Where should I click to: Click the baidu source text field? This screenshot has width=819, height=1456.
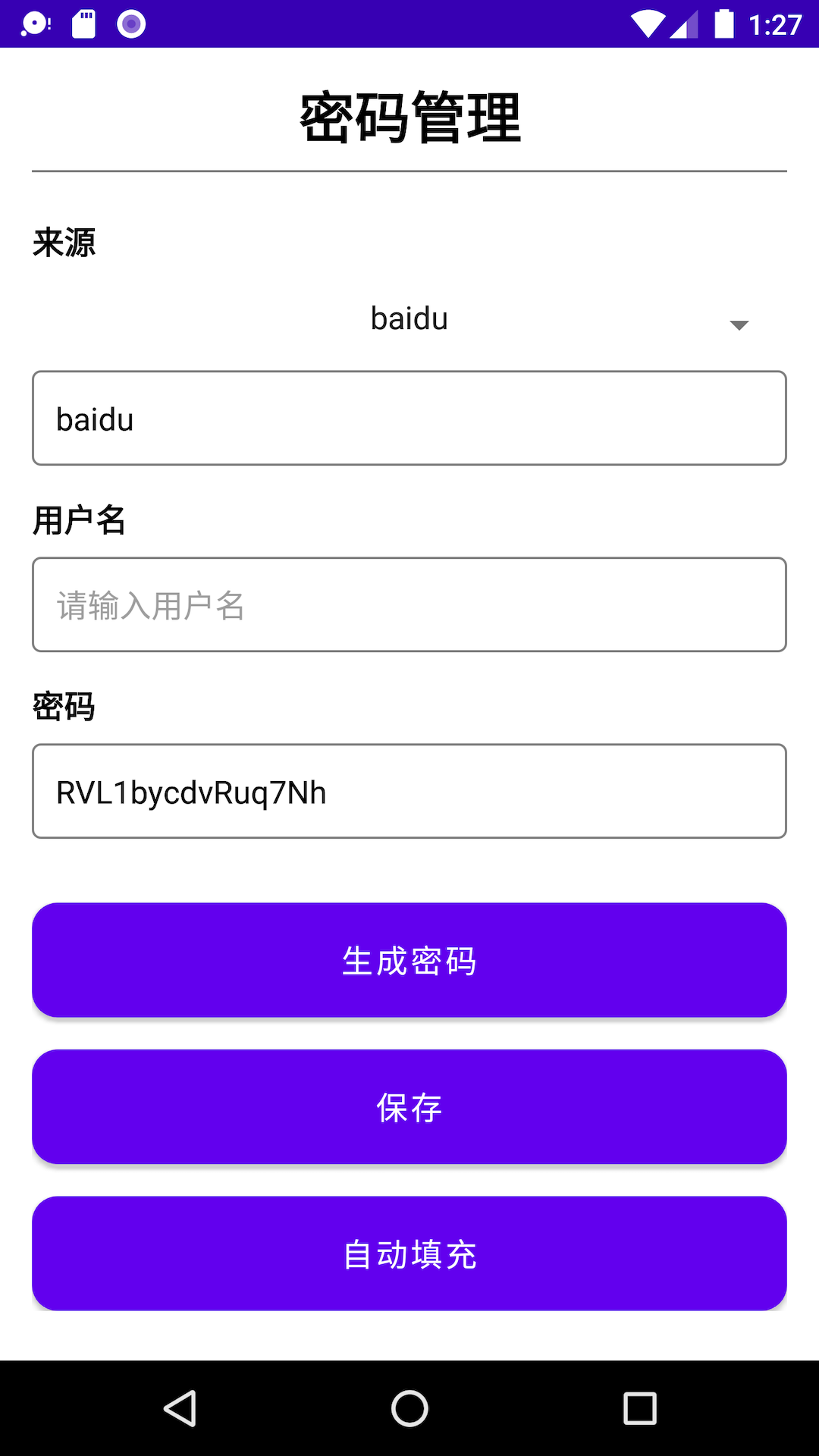[x=409, y=418]
